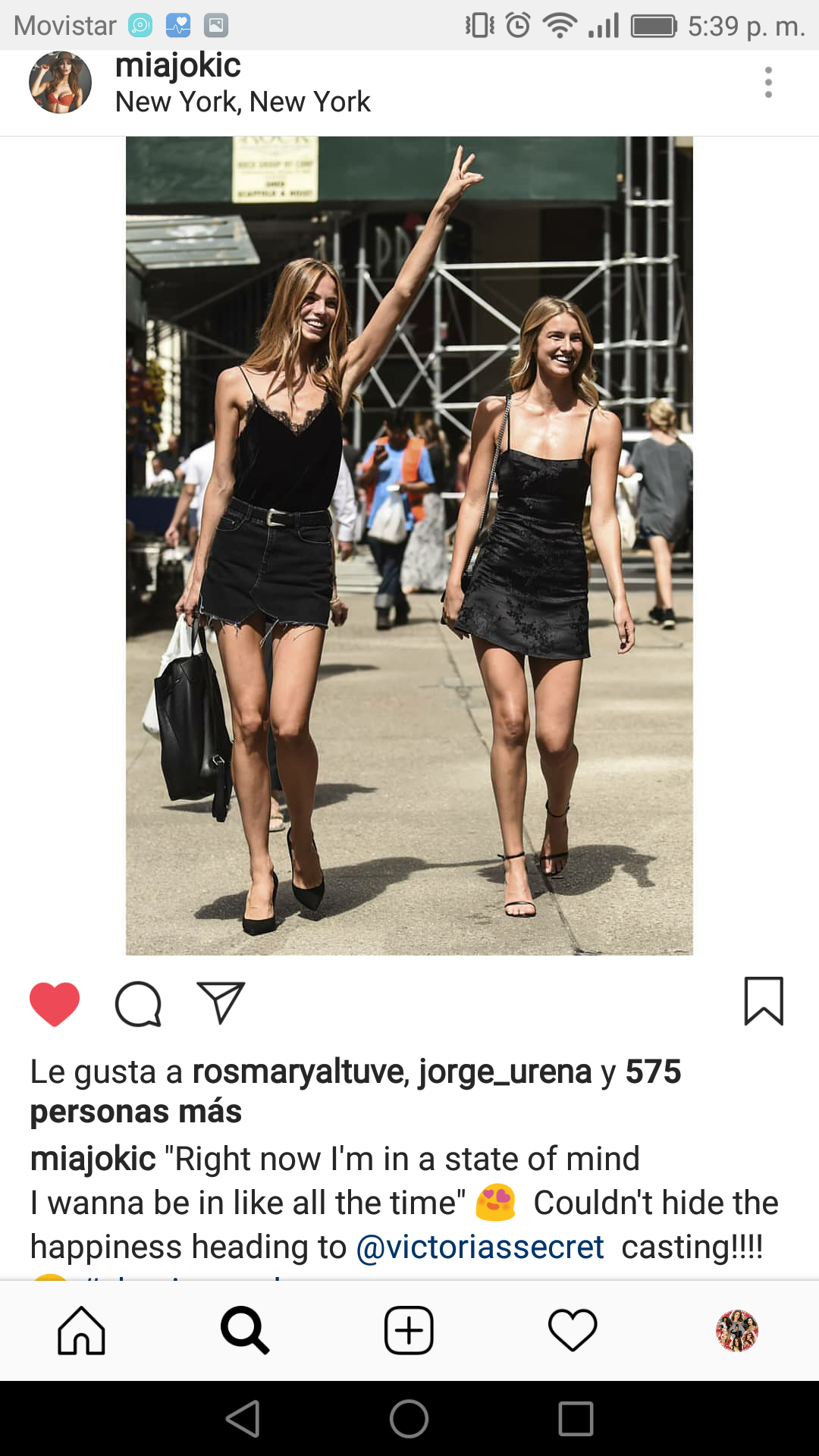Share the post via paper plane icon
The image size is (819, 1456).
[221, 1003]
